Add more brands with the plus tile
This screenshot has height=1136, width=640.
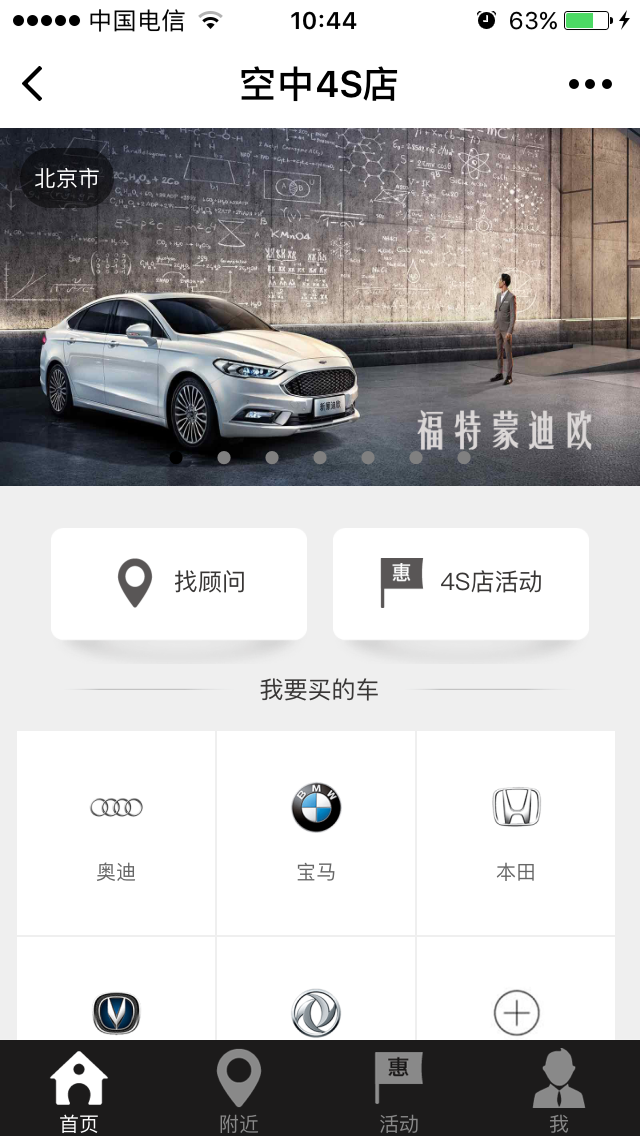point(516,1012)
